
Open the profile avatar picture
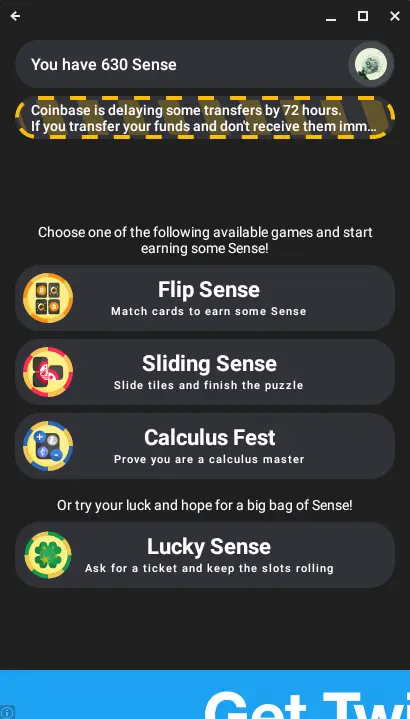point(371,64)
